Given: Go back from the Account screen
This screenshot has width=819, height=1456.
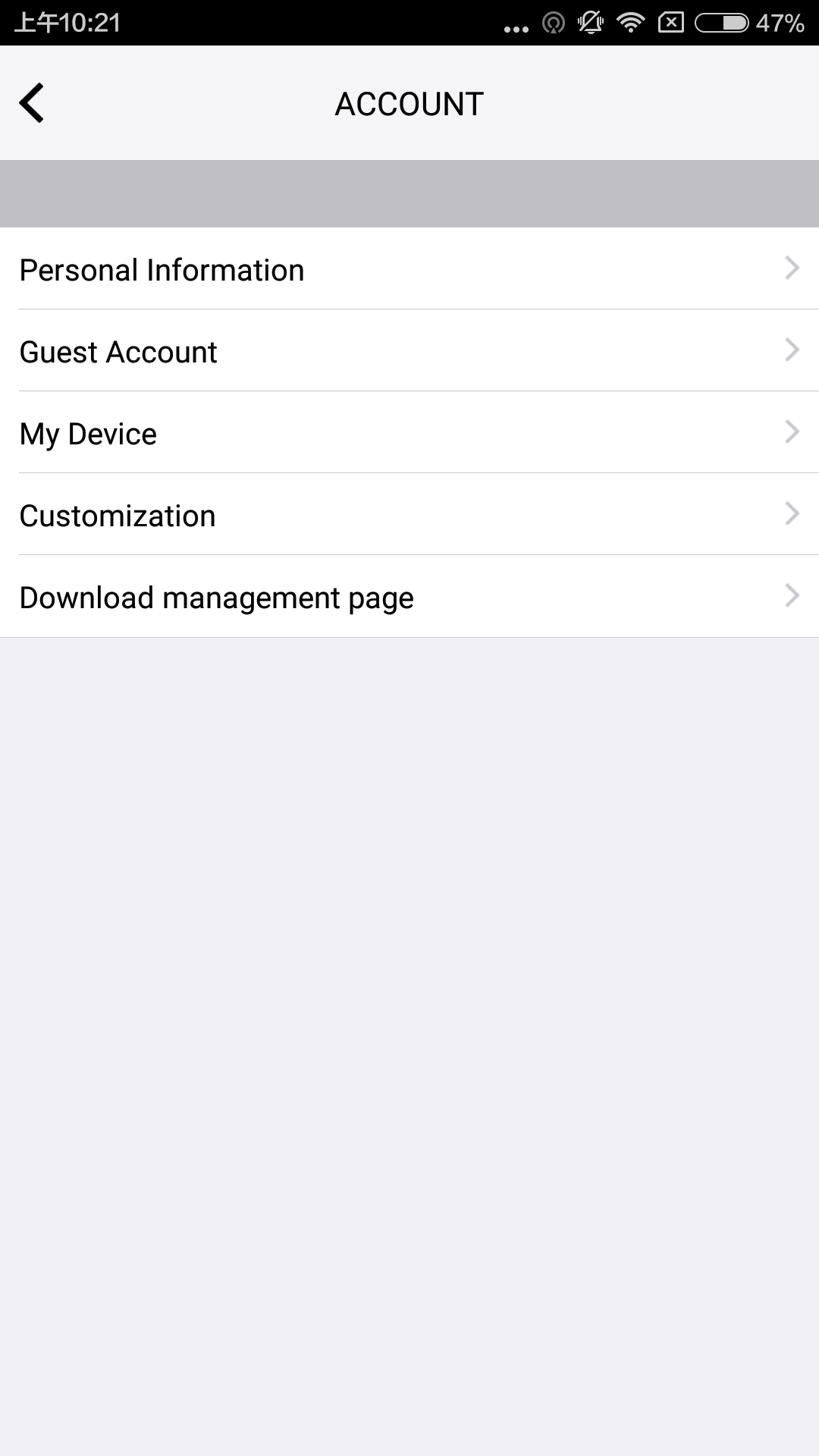Looking at the screenshot, I should pos(32,103).
